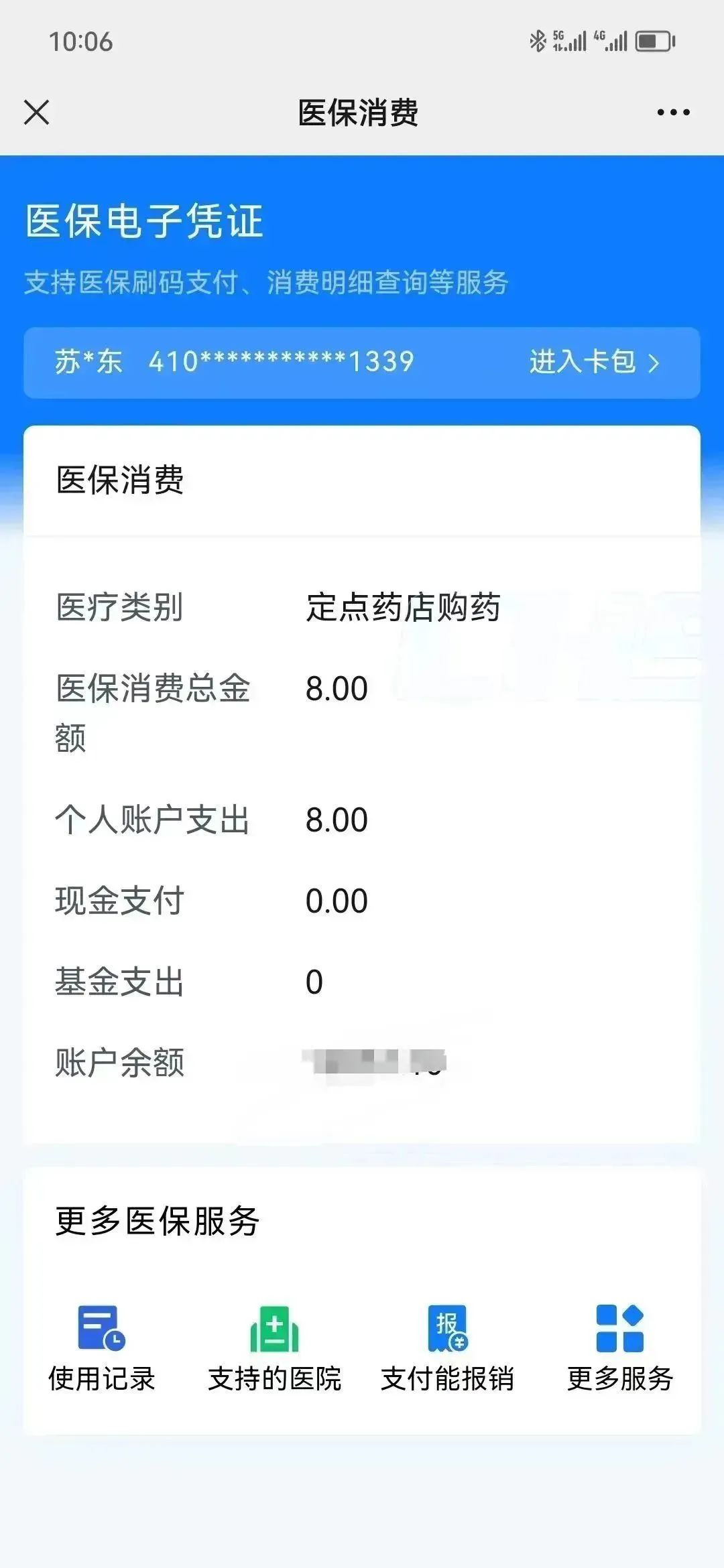724x1568 pixels.
Task: Open the masked card number details
Action: (282, 361)
